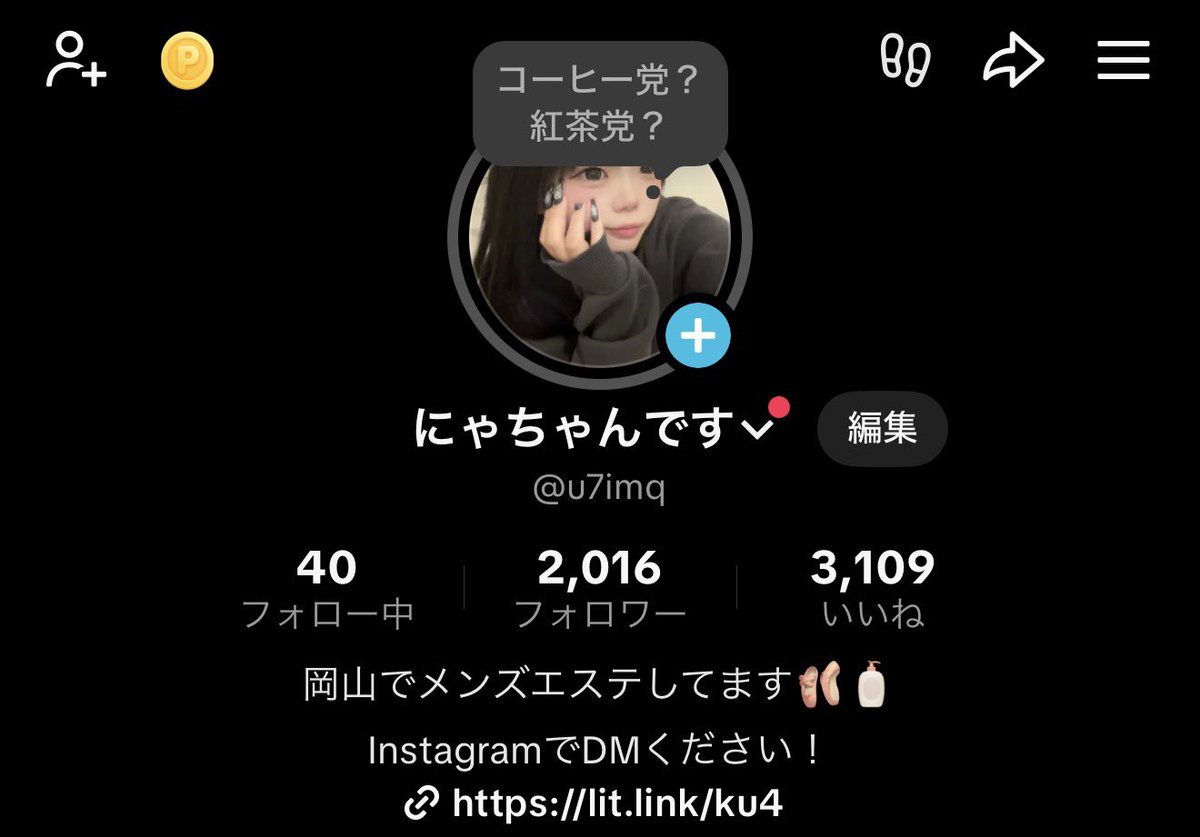This screenshot has width=1200, height=837.
Task: View the いいね likes count
Action: click(x=872, y=590)
